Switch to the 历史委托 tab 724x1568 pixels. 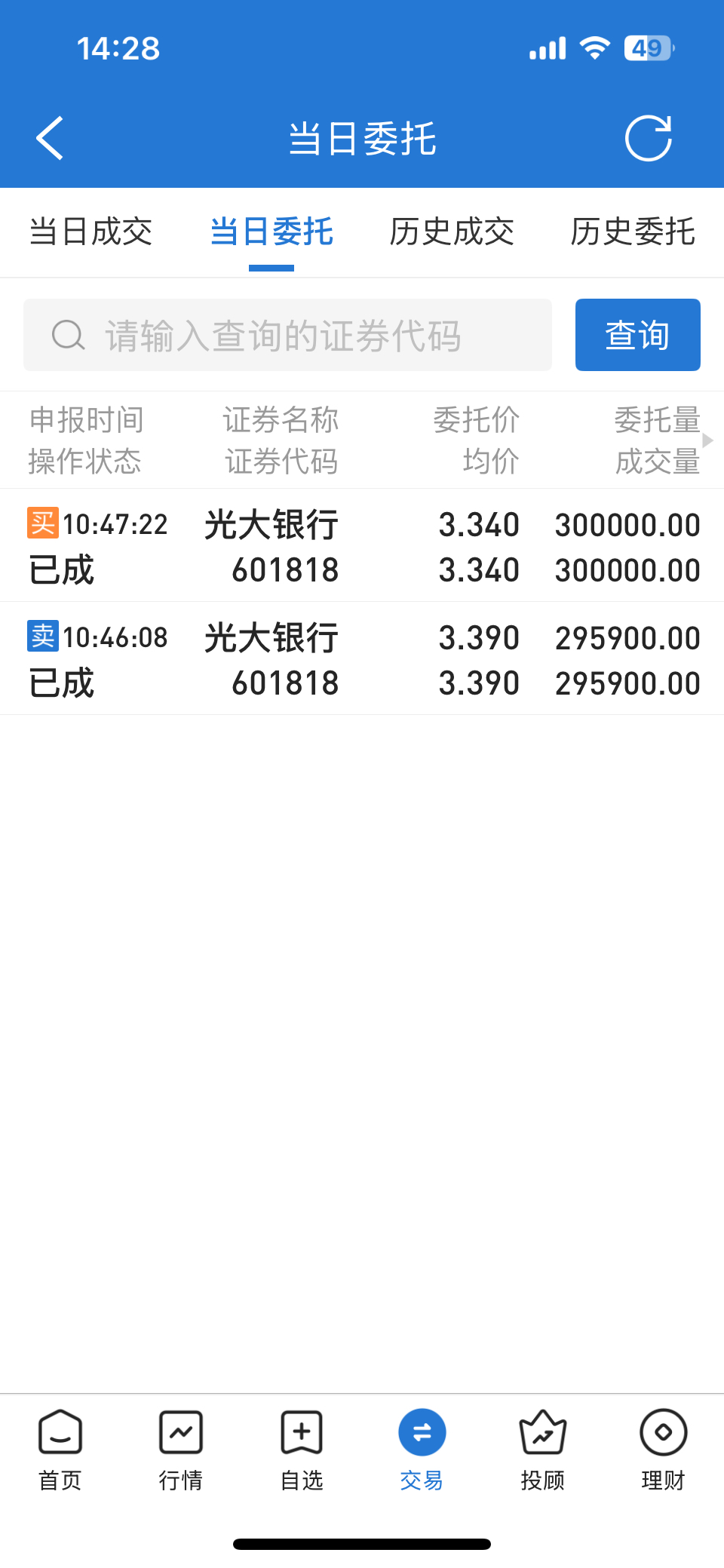click(x=632, y=232)
